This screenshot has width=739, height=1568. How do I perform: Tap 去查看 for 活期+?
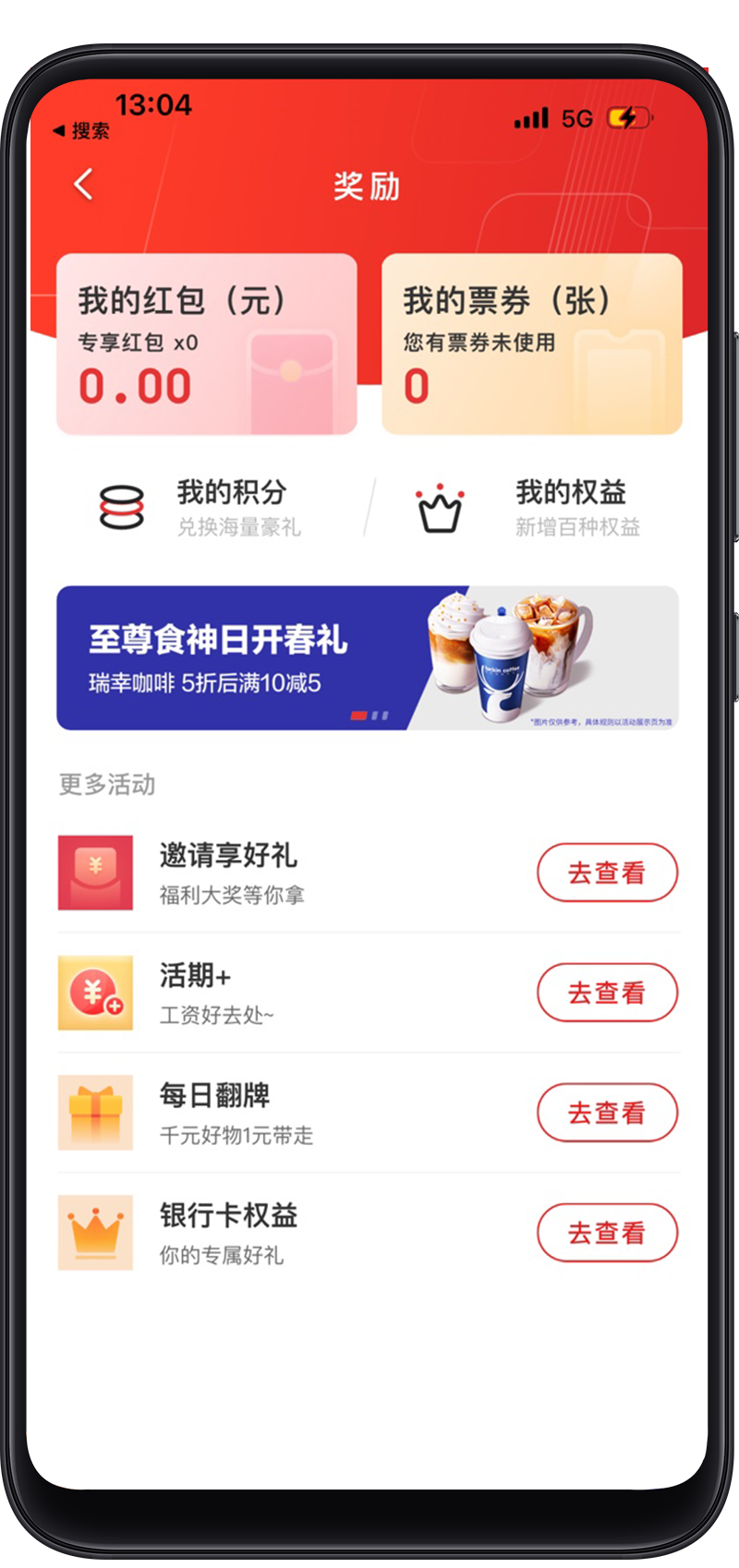coord(607,993)
